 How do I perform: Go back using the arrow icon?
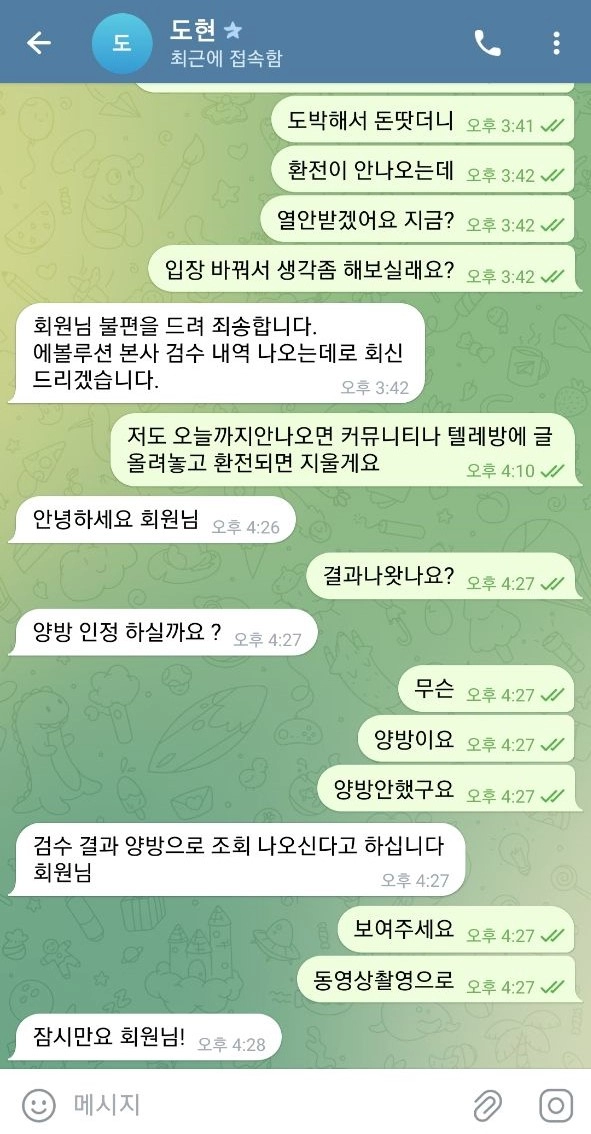pos(39,43)
